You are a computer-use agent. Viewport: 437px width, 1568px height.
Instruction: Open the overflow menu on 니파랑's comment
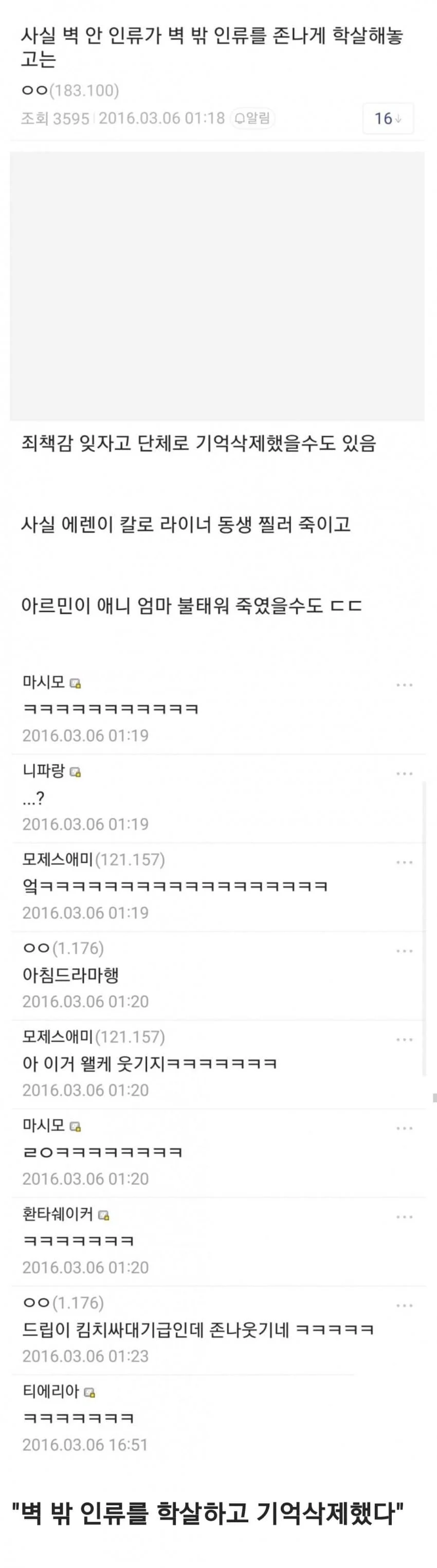[x=404, y=774]
